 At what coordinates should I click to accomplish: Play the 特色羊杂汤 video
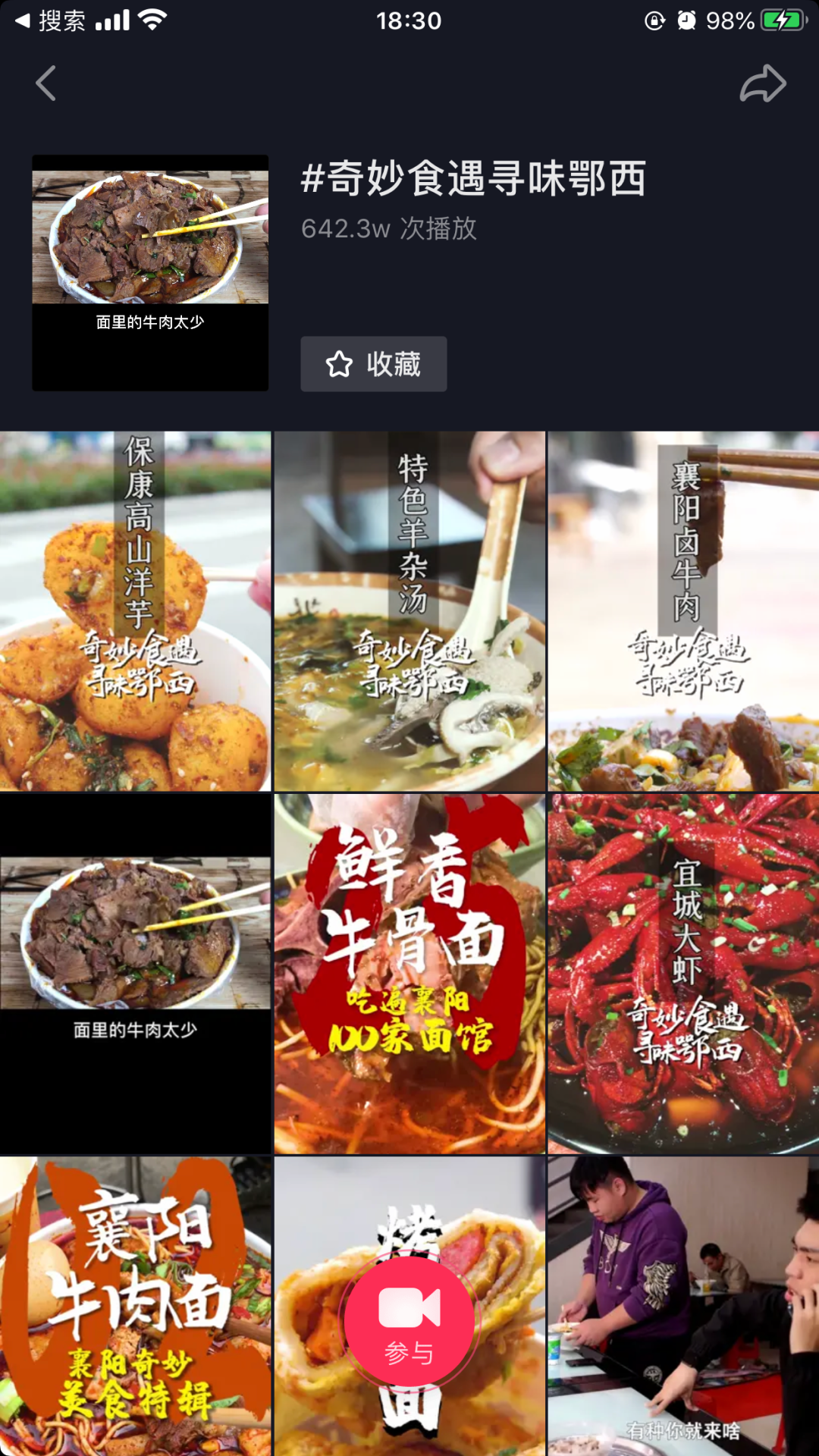coord(409,611)
